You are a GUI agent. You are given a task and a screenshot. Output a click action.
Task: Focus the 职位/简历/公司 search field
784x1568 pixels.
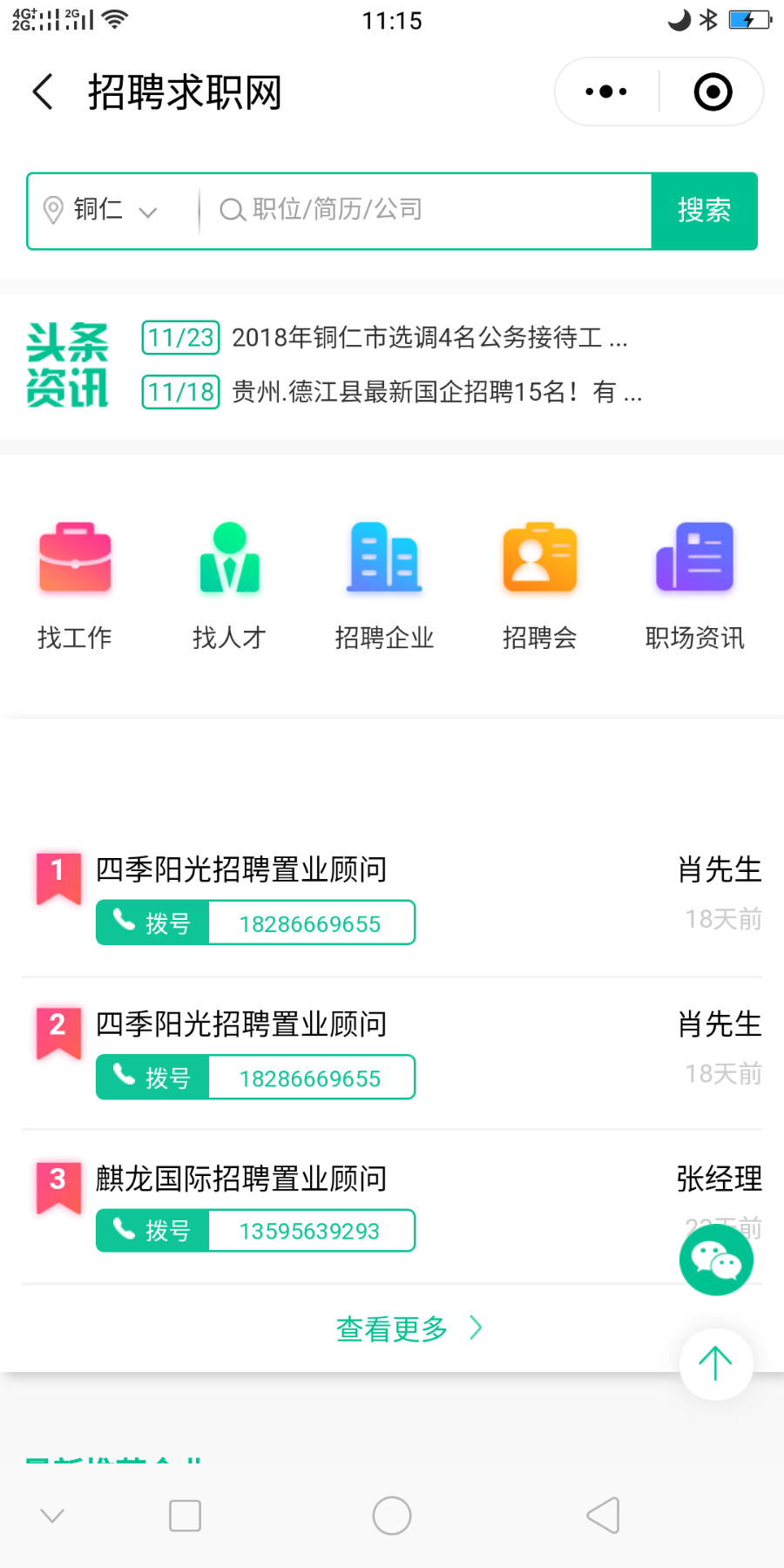coord(427,210)
